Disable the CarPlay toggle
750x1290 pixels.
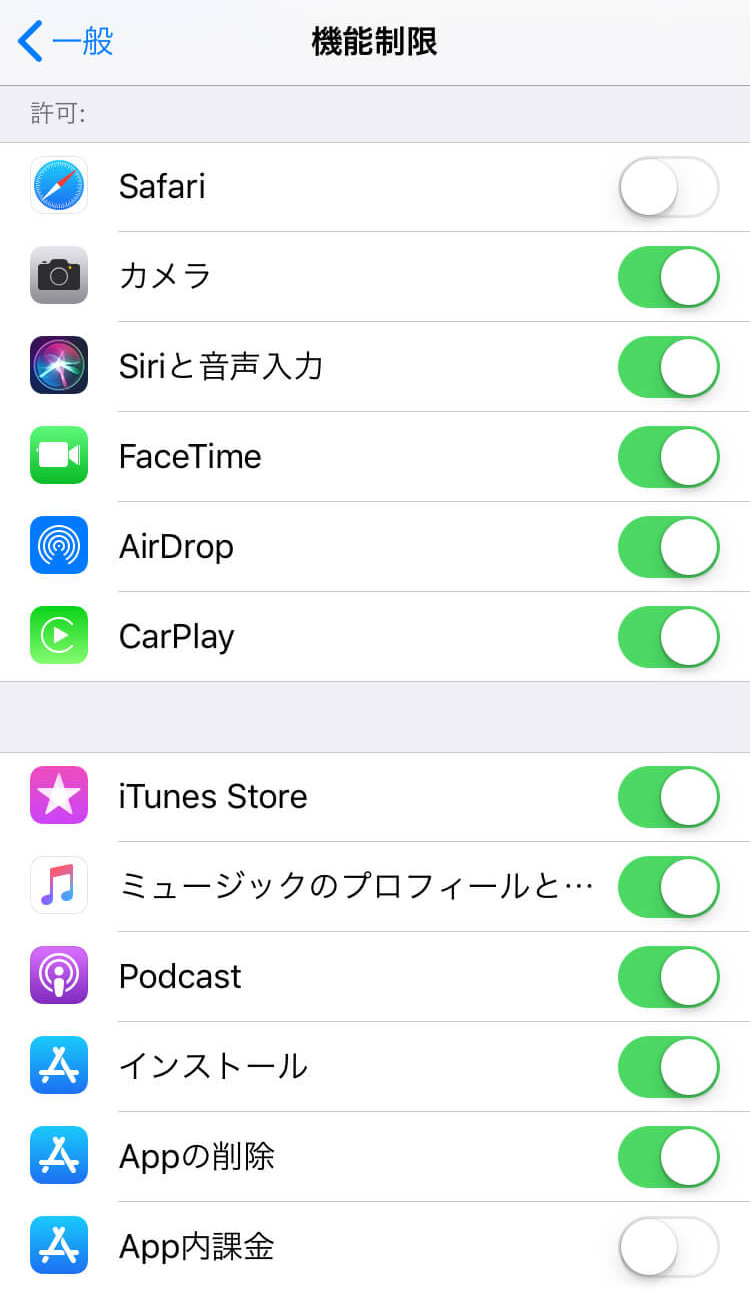click(669, 637)
